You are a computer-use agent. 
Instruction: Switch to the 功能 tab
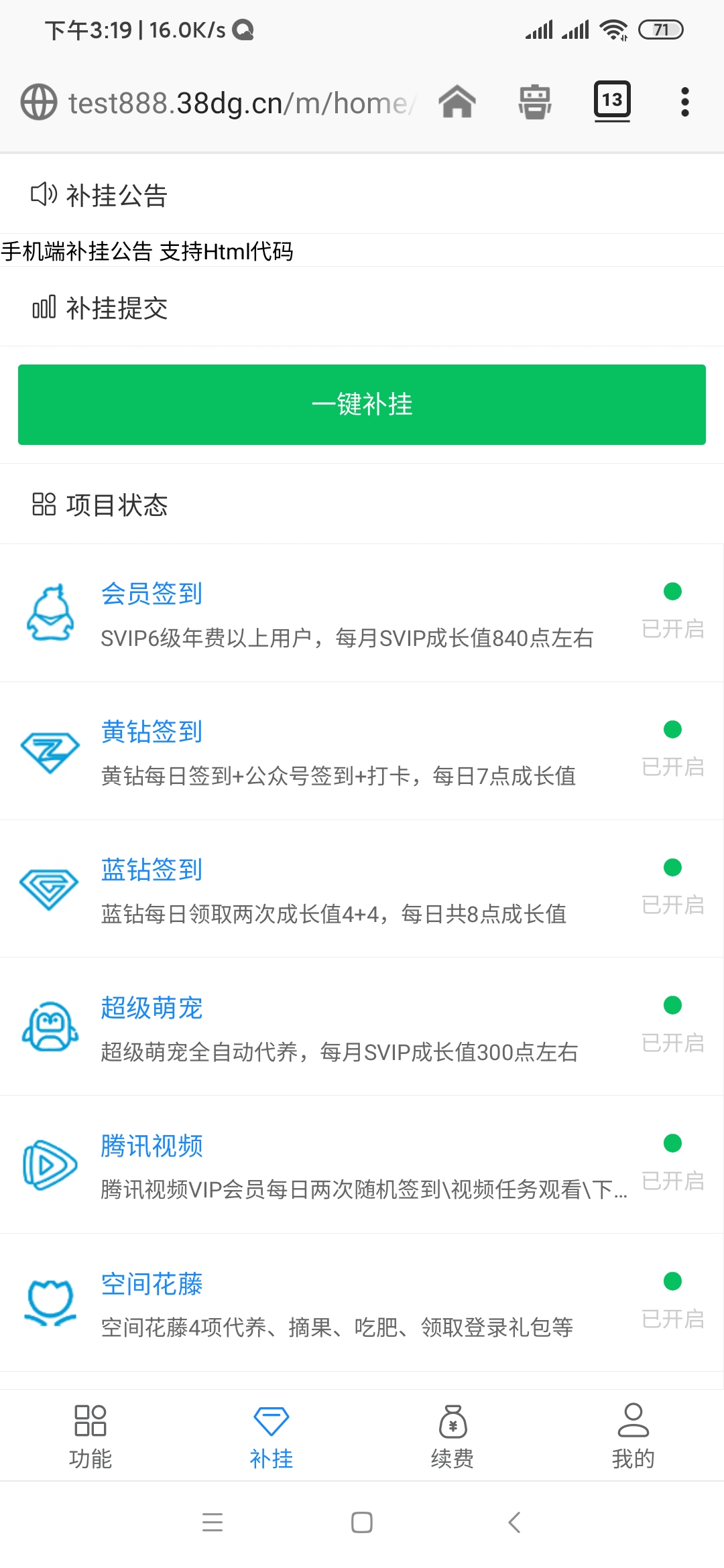click(90, 1436)
